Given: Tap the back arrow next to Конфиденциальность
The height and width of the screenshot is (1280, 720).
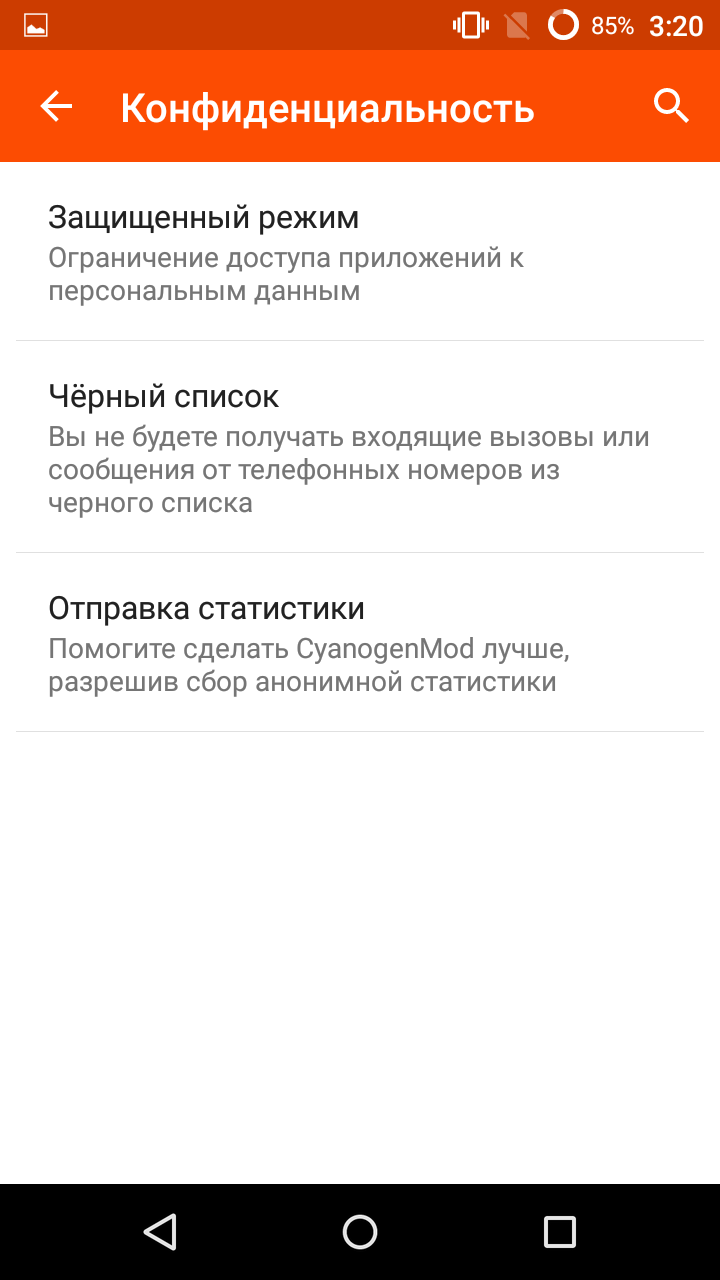Looking at the screenshot, I should pos(56,106).
